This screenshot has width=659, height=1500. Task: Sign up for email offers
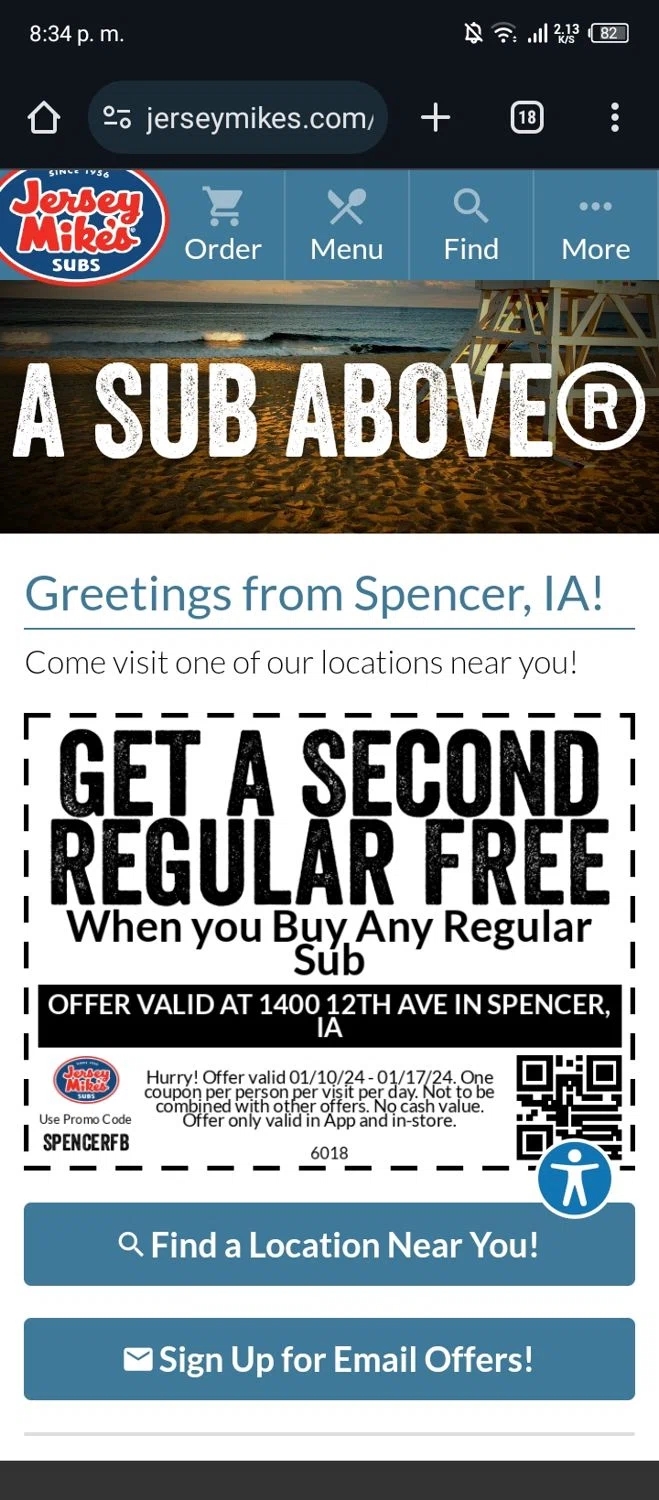tap(329, 1359)
